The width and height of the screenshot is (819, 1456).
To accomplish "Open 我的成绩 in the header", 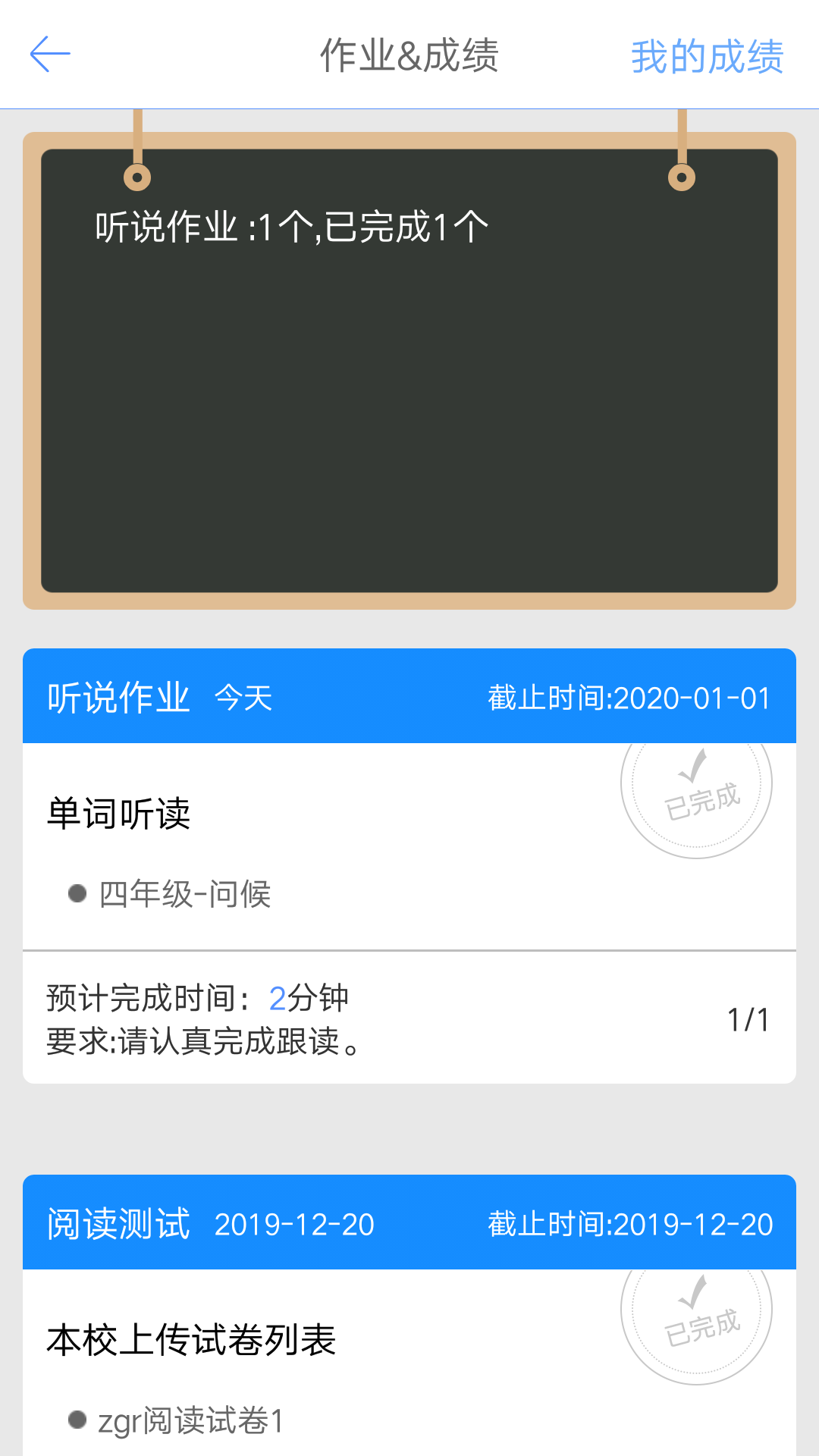I will [x=707, y=57].
